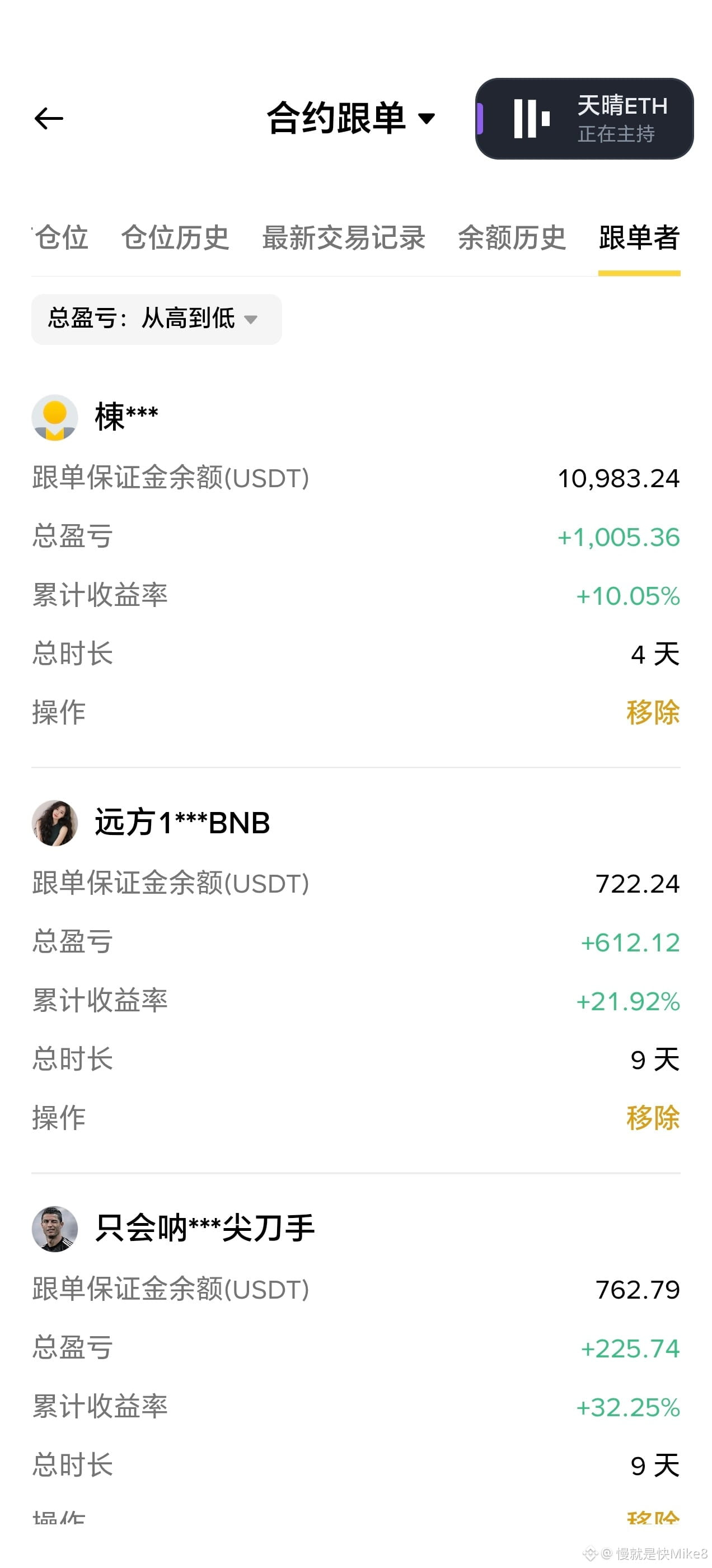This screenshot has height=1568, width=712.
Task: Remove follower 棟*** with 移除
Action: pyautogui.click(x=653, y=712)
